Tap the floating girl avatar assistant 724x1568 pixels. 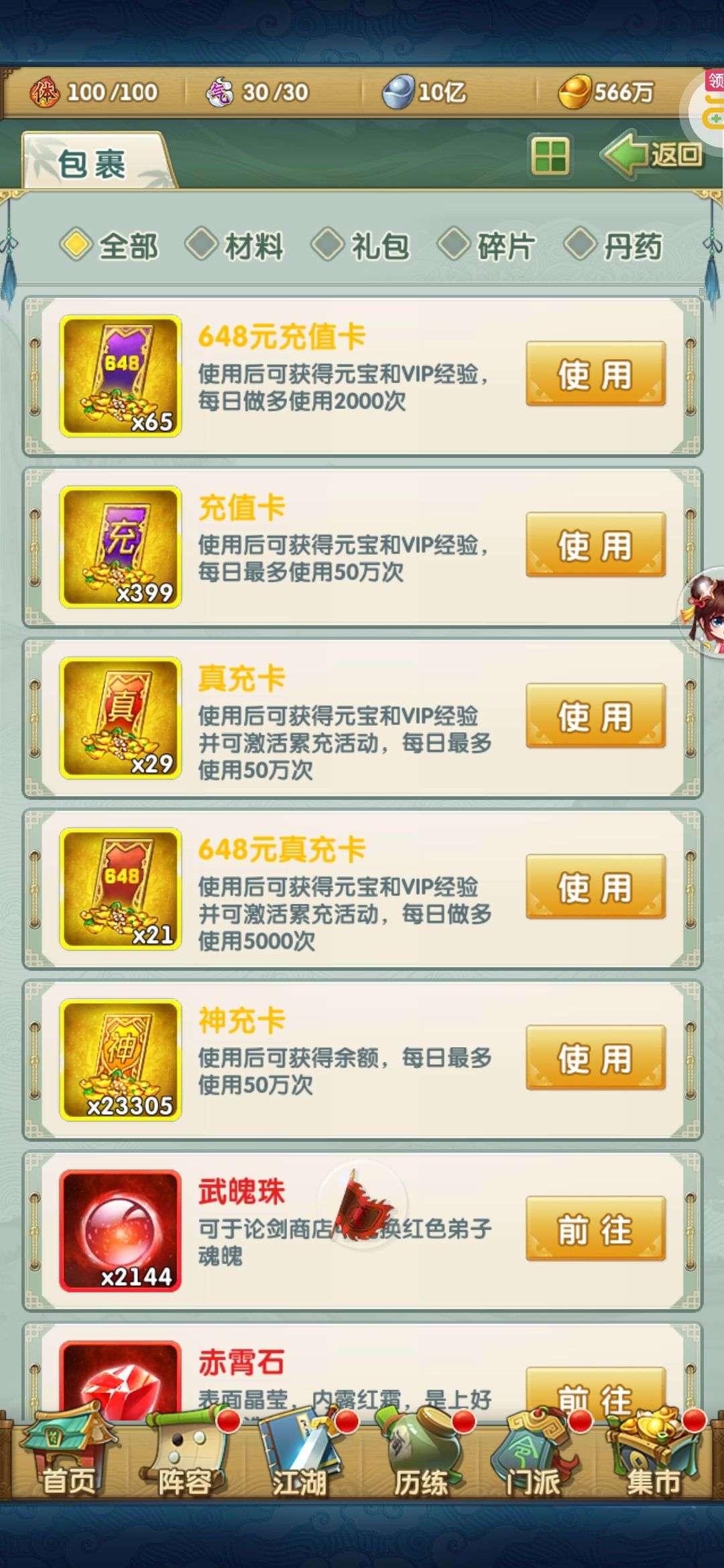pyautogui.click(x=703, y=613)
